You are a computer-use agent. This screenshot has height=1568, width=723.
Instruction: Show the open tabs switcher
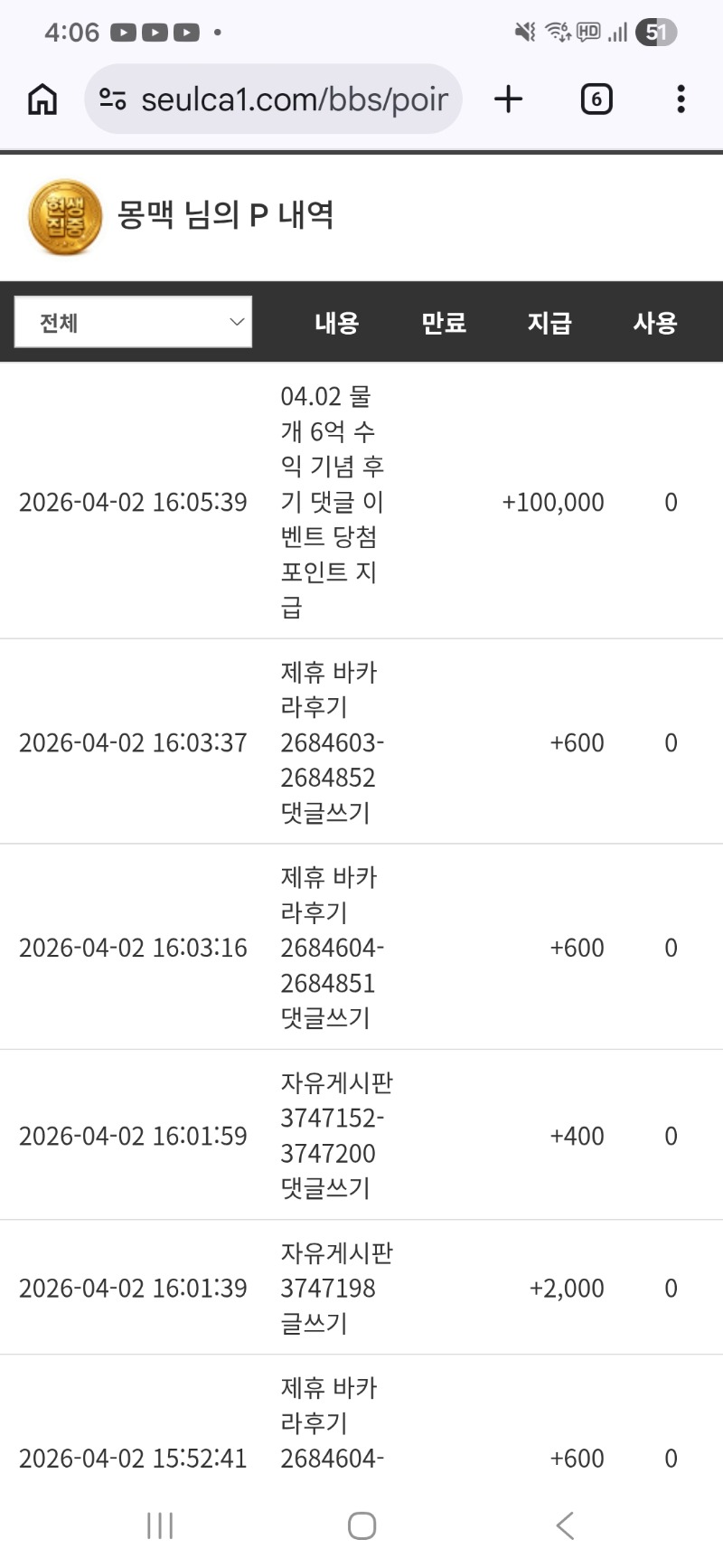click(596, 99)
